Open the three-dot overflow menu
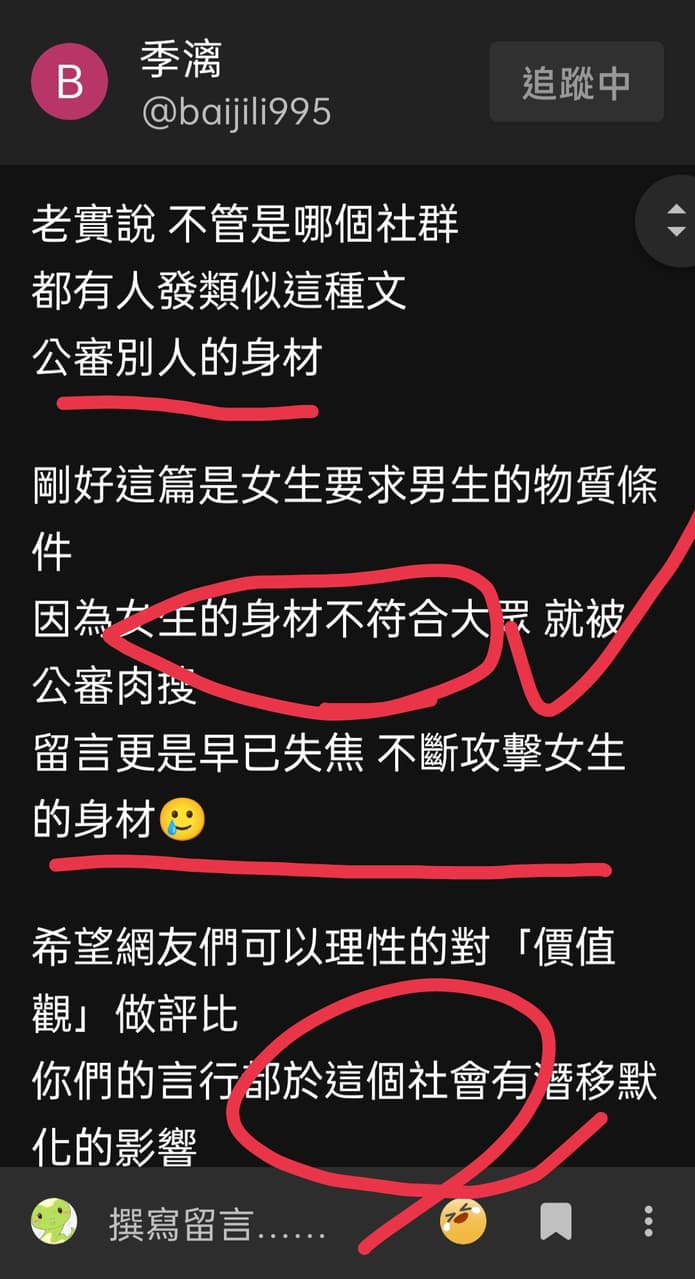The image size is (695, 1279). tap(648, 1222)
